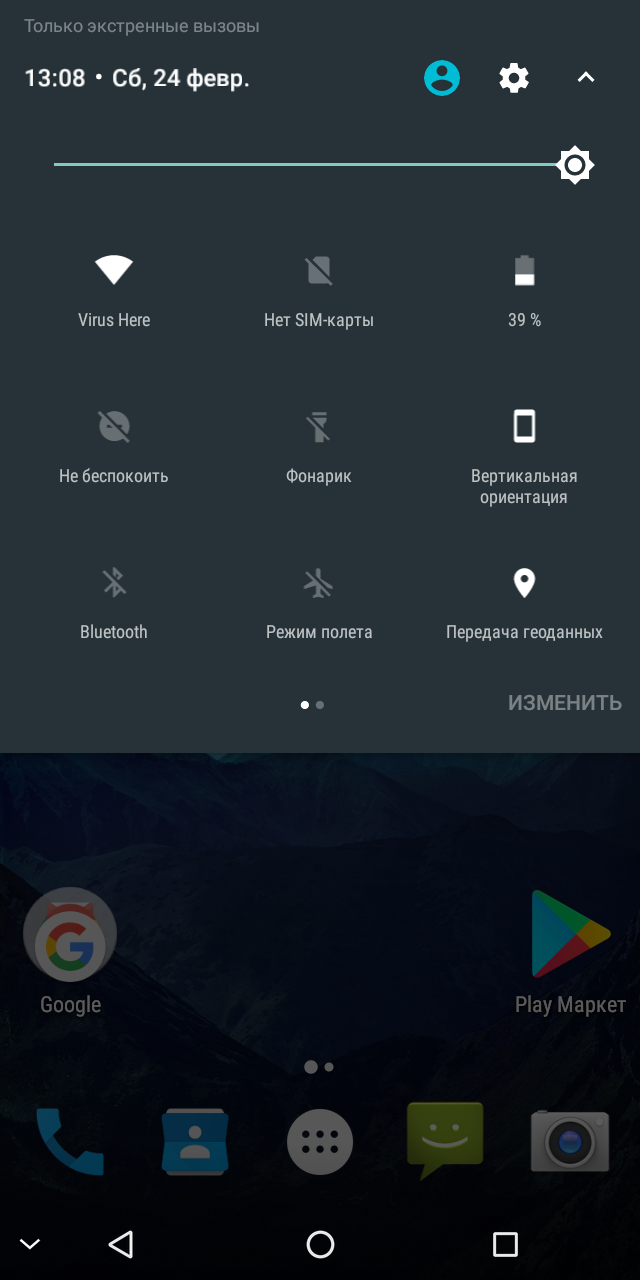The width and height of the screenshot is (640, 1280).
Task: Open system settings via the gear icon
Action: tap(514, 78)
